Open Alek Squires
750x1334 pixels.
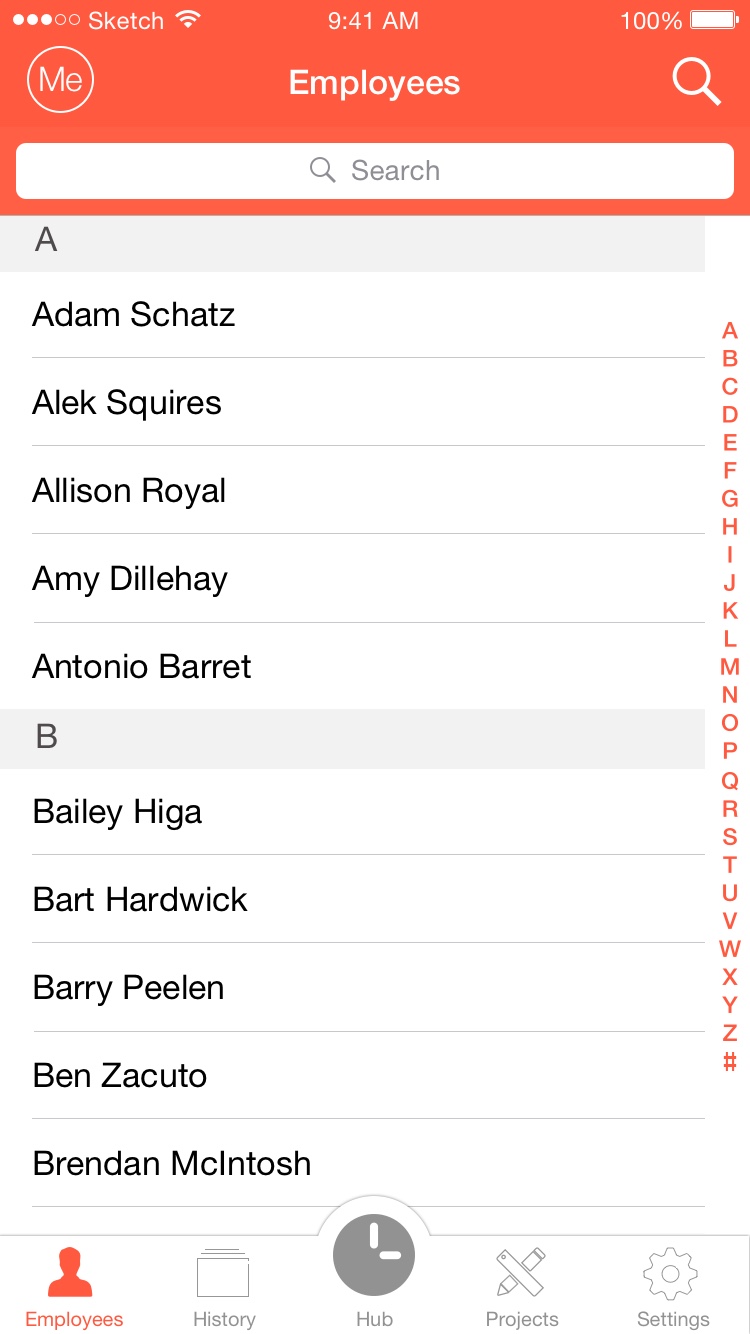tap(352, 402)
